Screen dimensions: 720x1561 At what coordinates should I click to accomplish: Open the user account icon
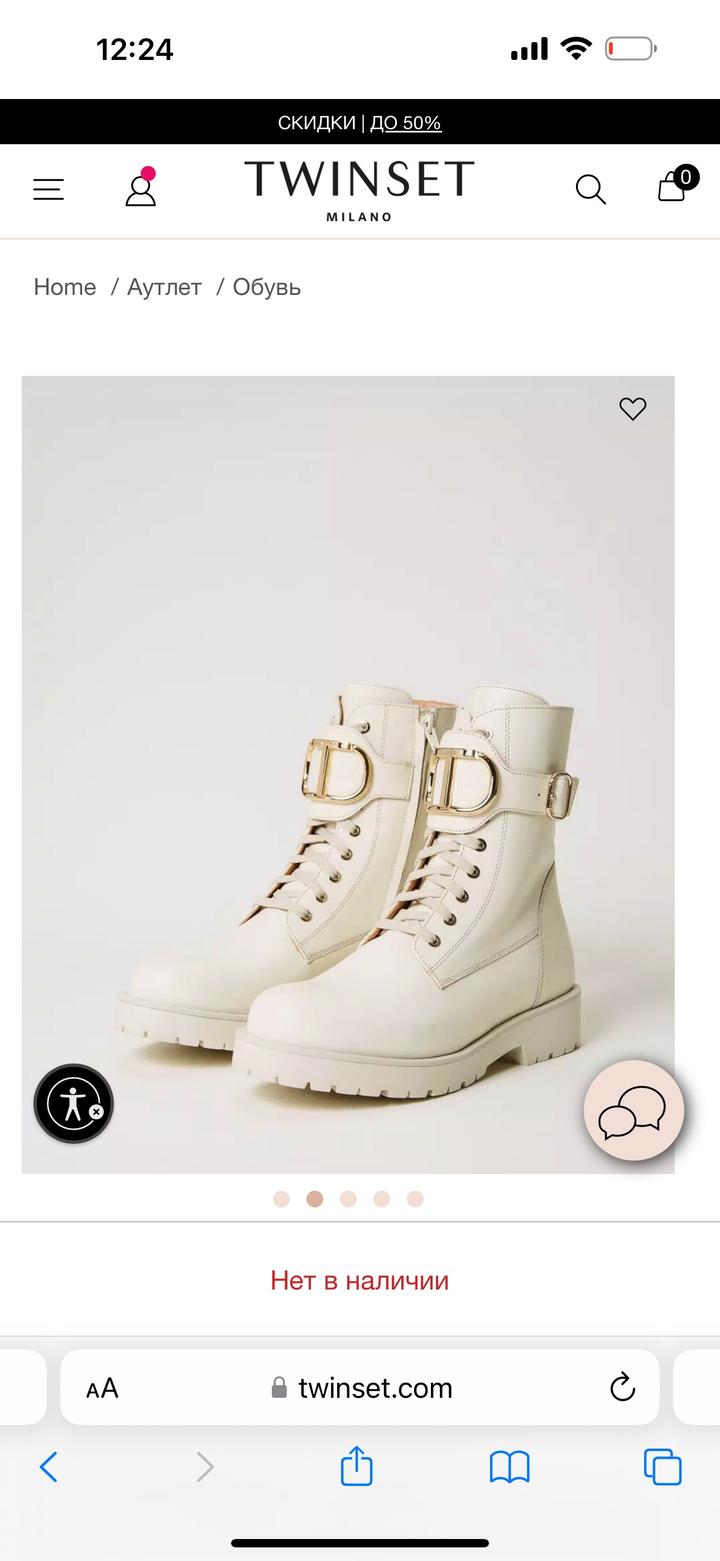141,188
